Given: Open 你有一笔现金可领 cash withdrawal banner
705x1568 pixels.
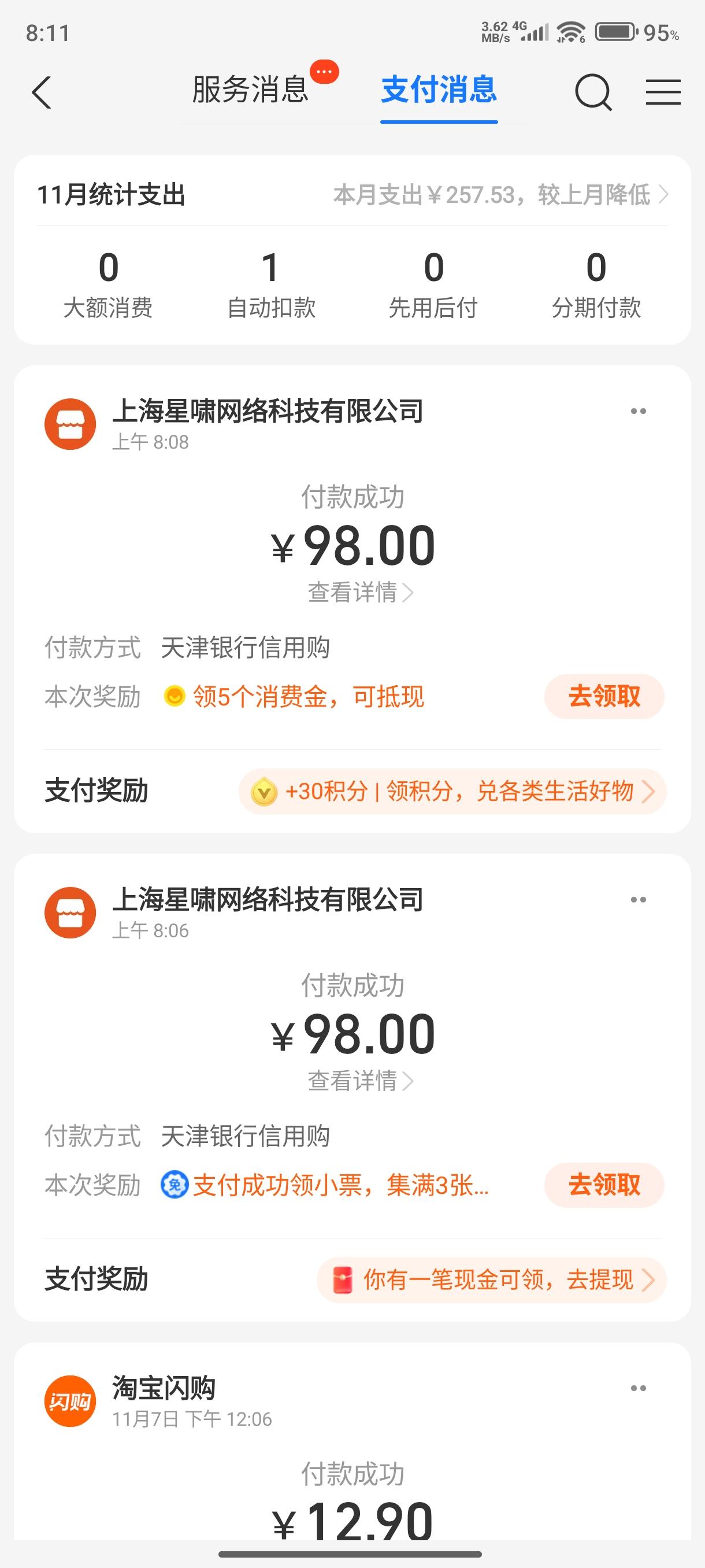Looking at the screenshot, I should pos(492,1279).
